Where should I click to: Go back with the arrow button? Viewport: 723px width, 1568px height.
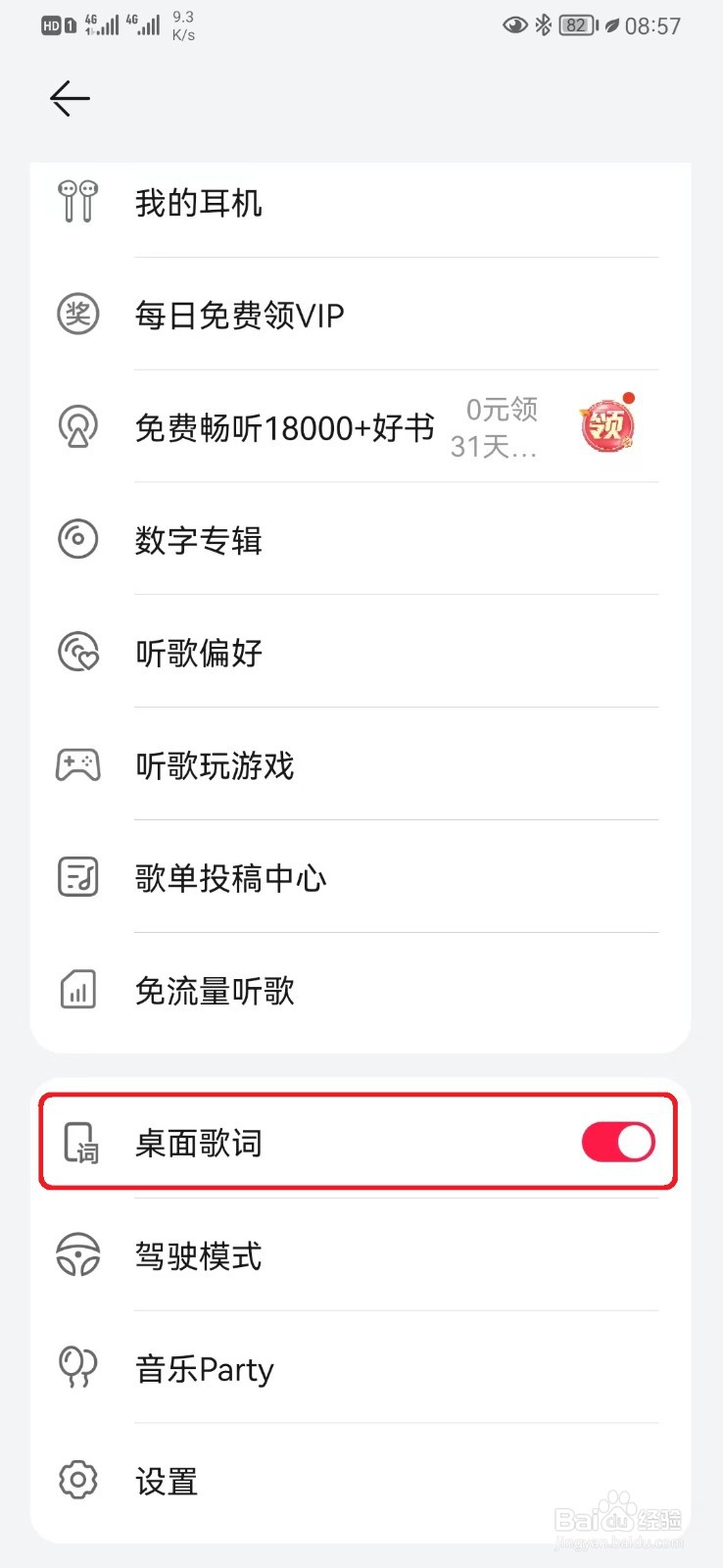[69, 98]
